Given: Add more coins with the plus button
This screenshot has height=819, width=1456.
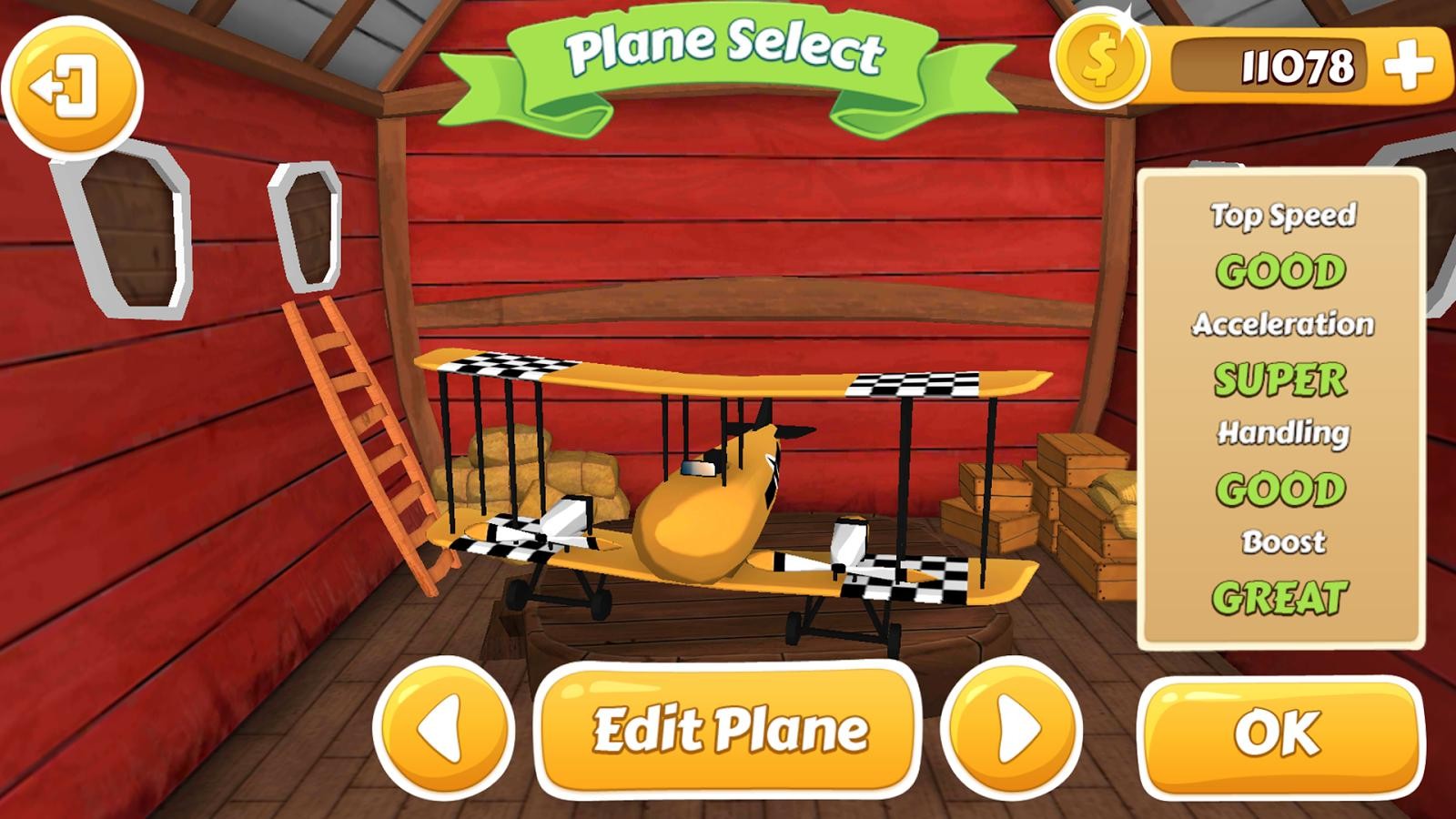Looking at the screenshot, I should click(x=1408, y=66).
